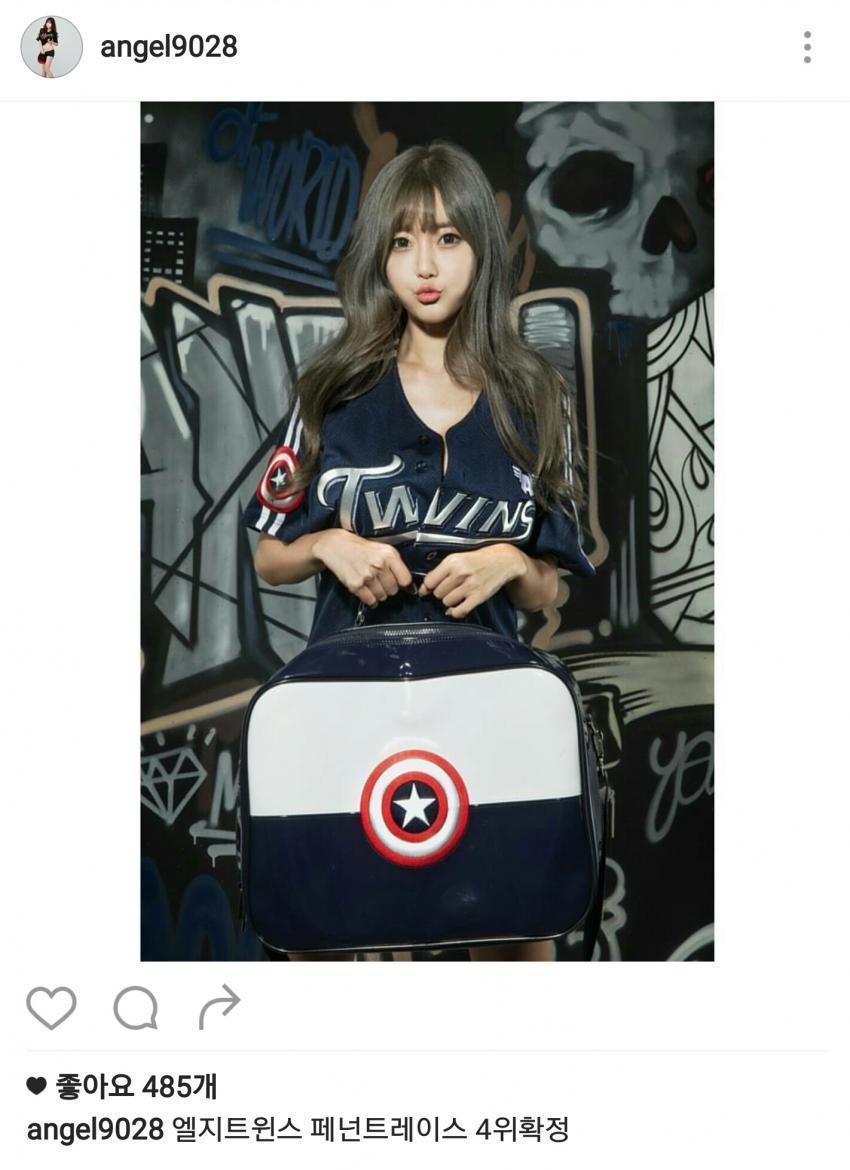The width and height of the screenshot is (850, 1170).
Task: Open angel9028's profile picture
Action: coord(51,47)
